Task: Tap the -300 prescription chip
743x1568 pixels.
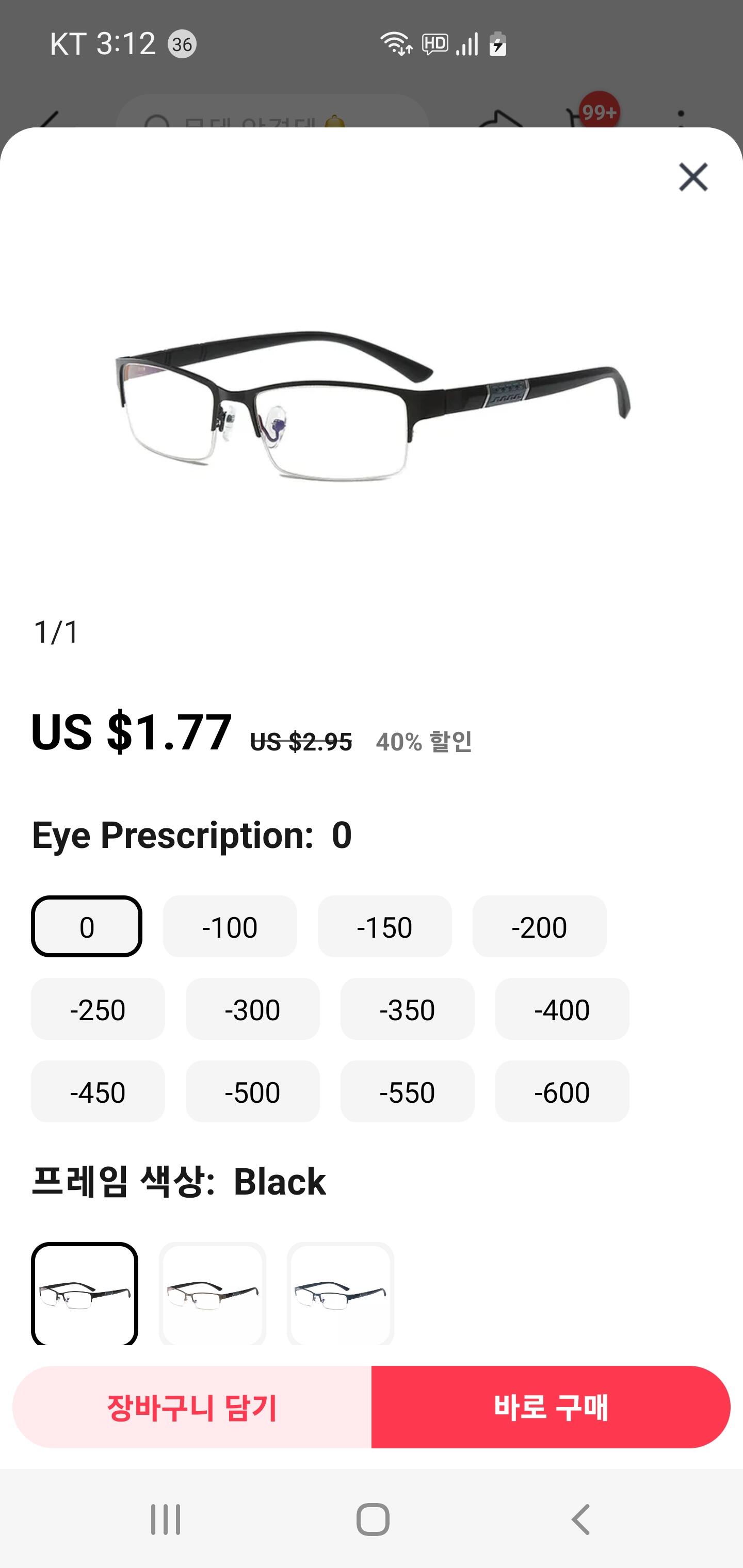Action: click(x=252, y=1009)
